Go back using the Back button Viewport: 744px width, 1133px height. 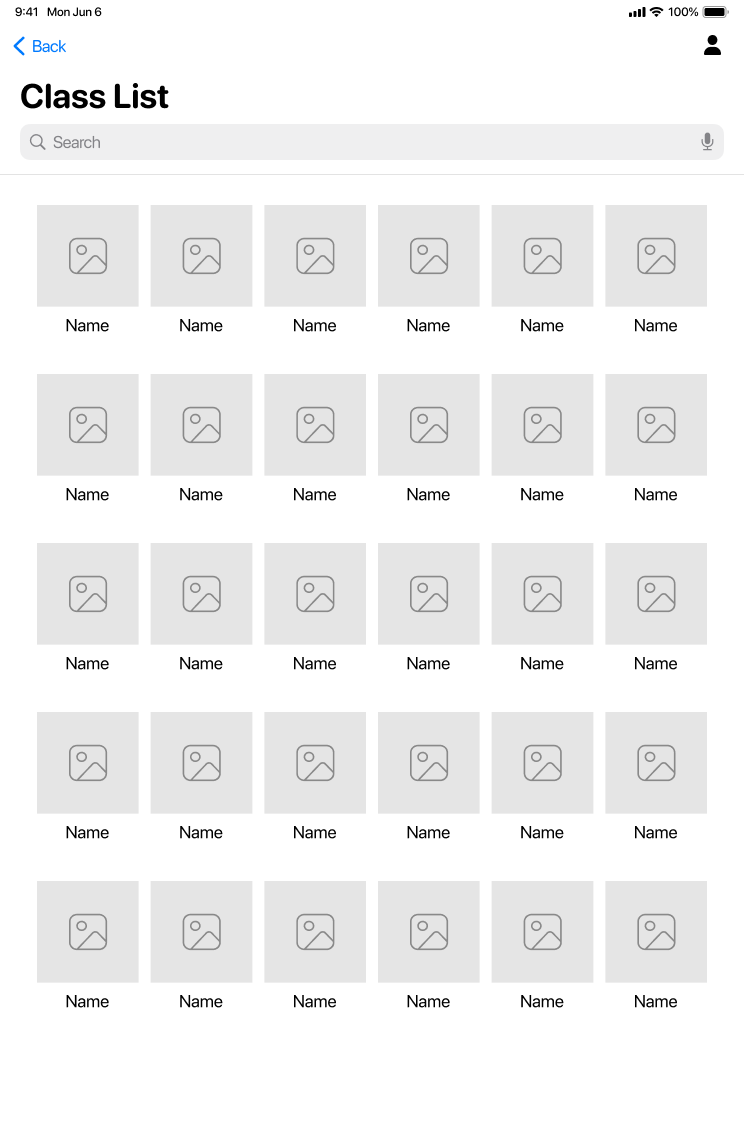pyautogui.click(x=40, y=46)
